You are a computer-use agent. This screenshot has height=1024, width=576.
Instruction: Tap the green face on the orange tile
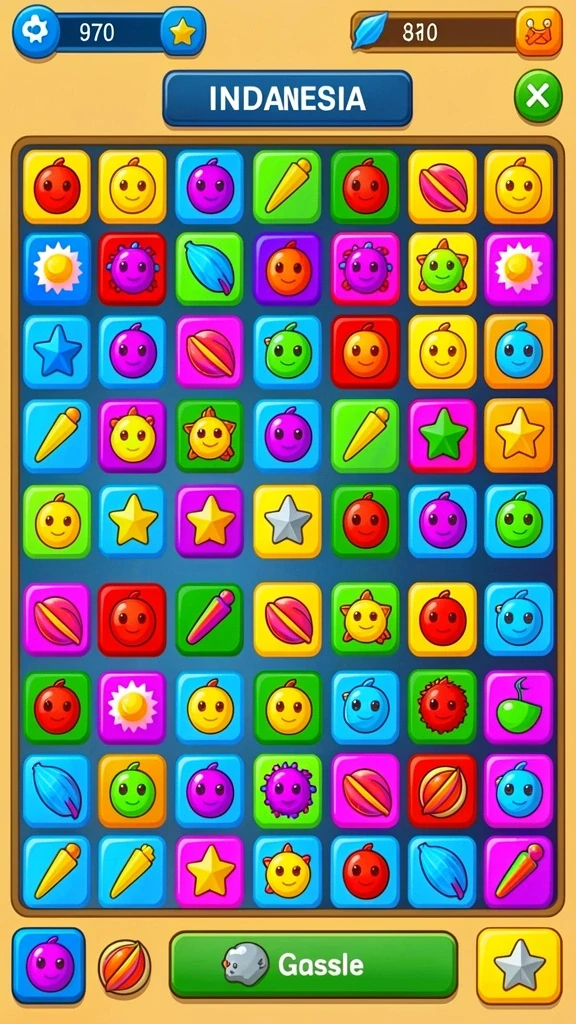click(133, 791)
